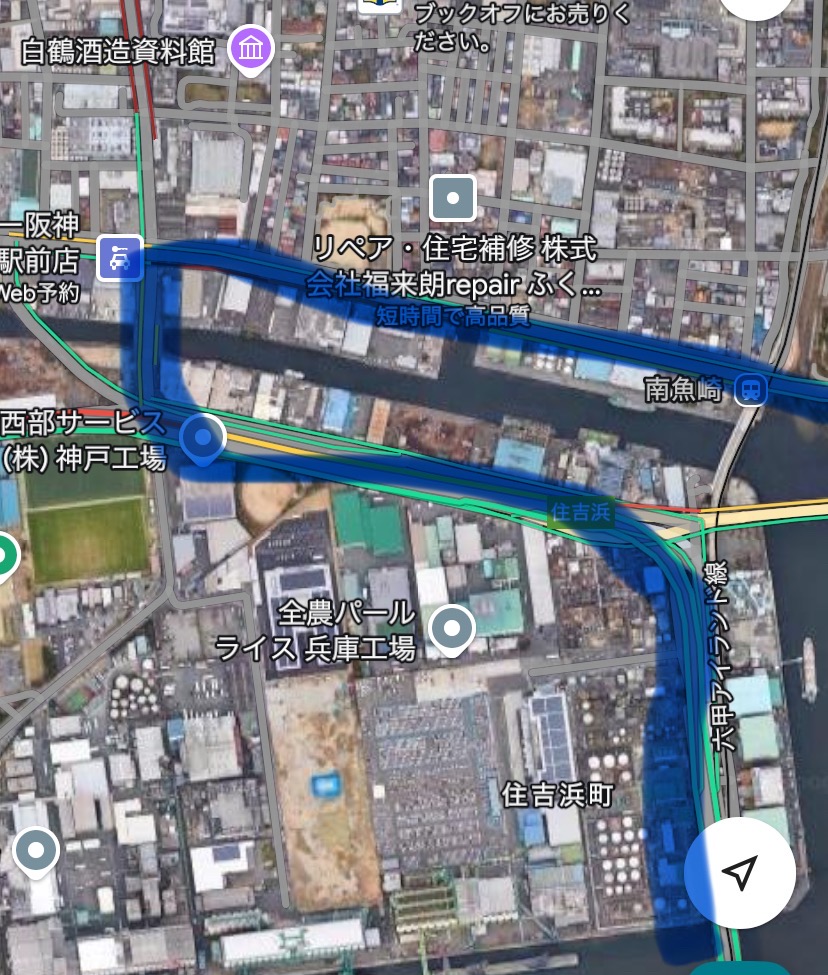Image resolution: width=828 pixels, height=975 pixels.
Task: Open the 全農パールライス 兵庫工場 pin
Action: [451, 630]
